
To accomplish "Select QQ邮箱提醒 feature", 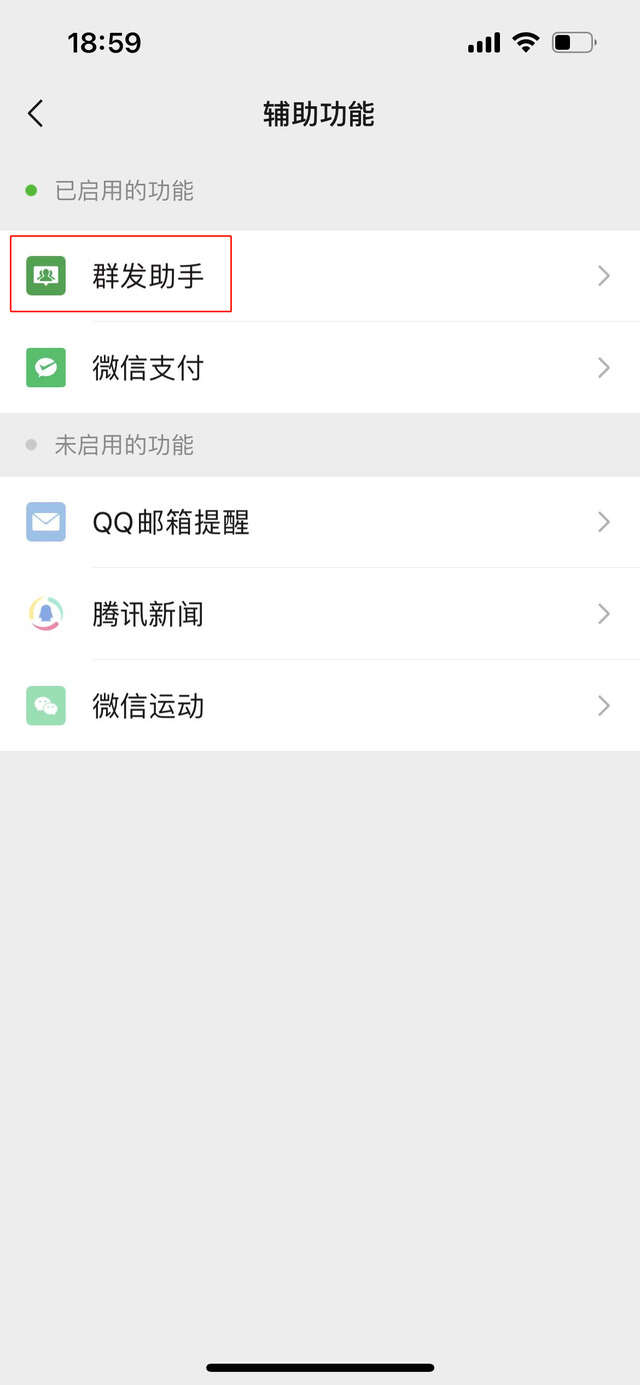I will coord(320,522).
